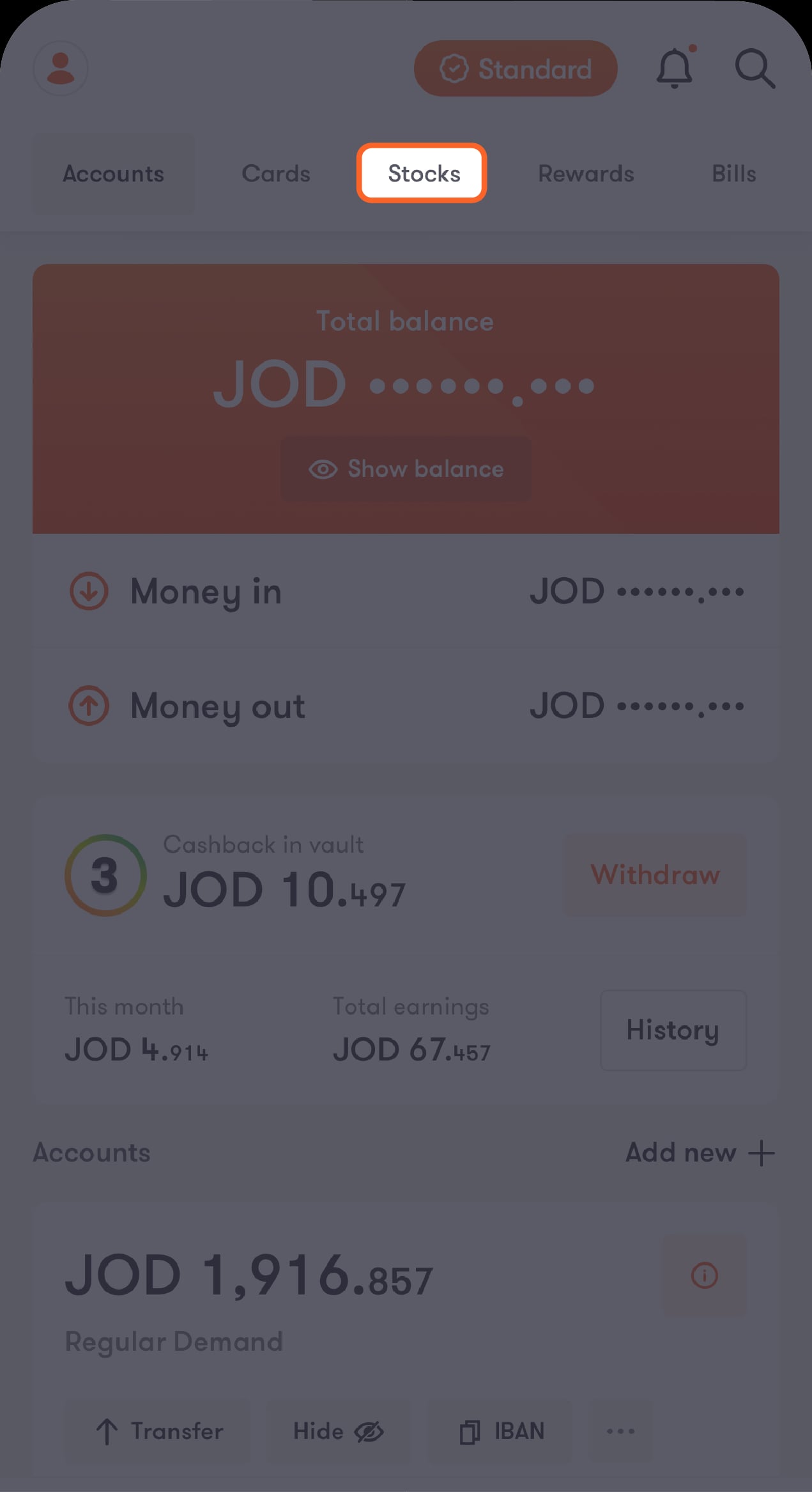Withdraw cashback from the vault
Screen dimensions: 812x1492
point(655,874)
